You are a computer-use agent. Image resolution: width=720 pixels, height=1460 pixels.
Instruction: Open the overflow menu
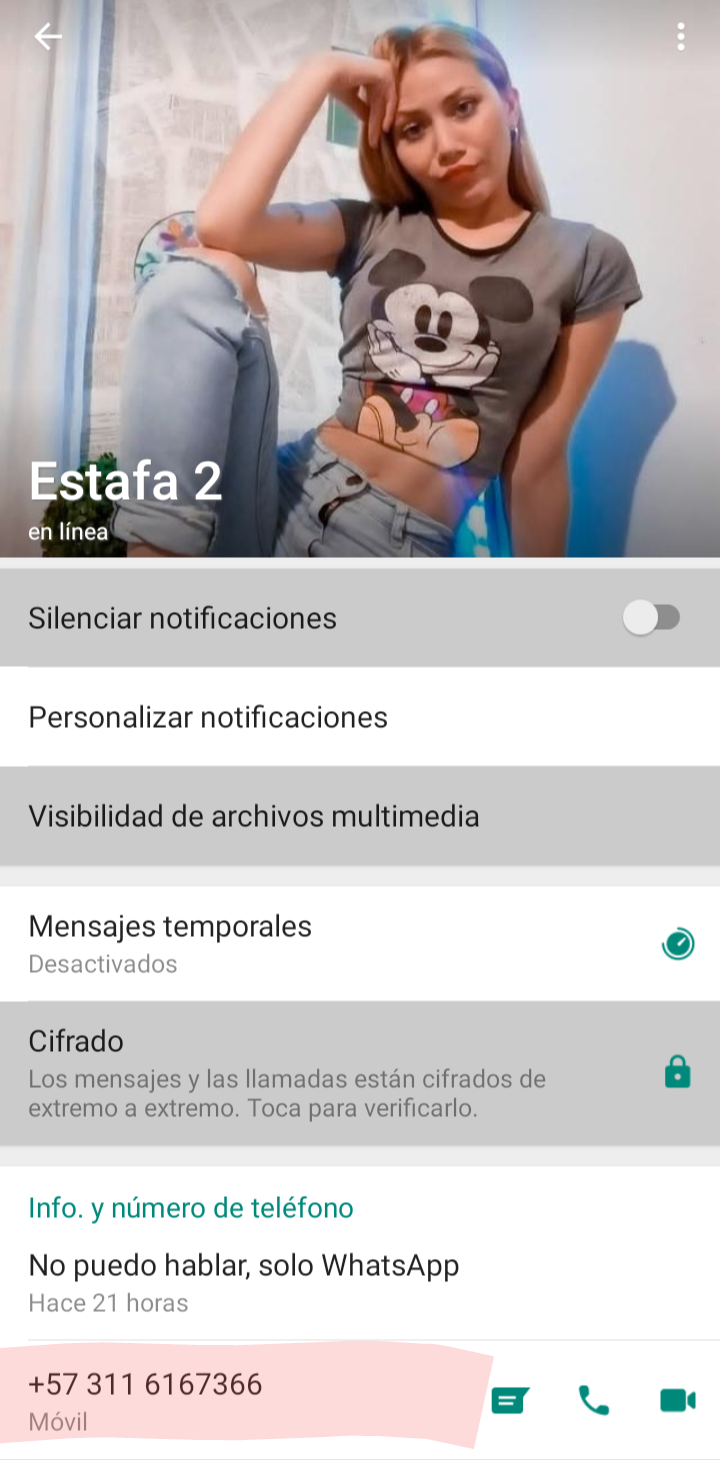point(680,37)
